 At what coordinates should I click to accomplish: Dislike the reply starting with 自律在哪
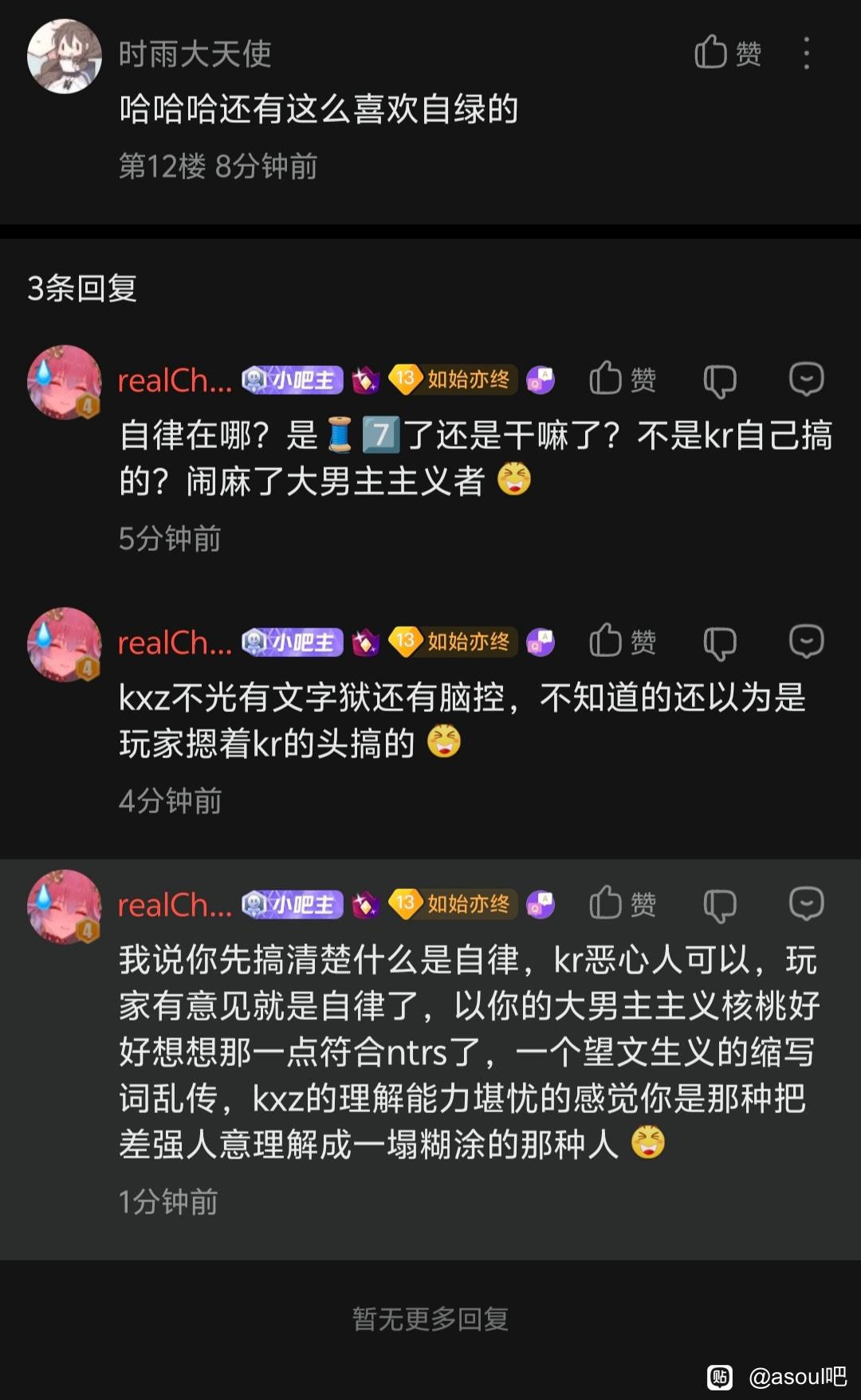(719, 380)
